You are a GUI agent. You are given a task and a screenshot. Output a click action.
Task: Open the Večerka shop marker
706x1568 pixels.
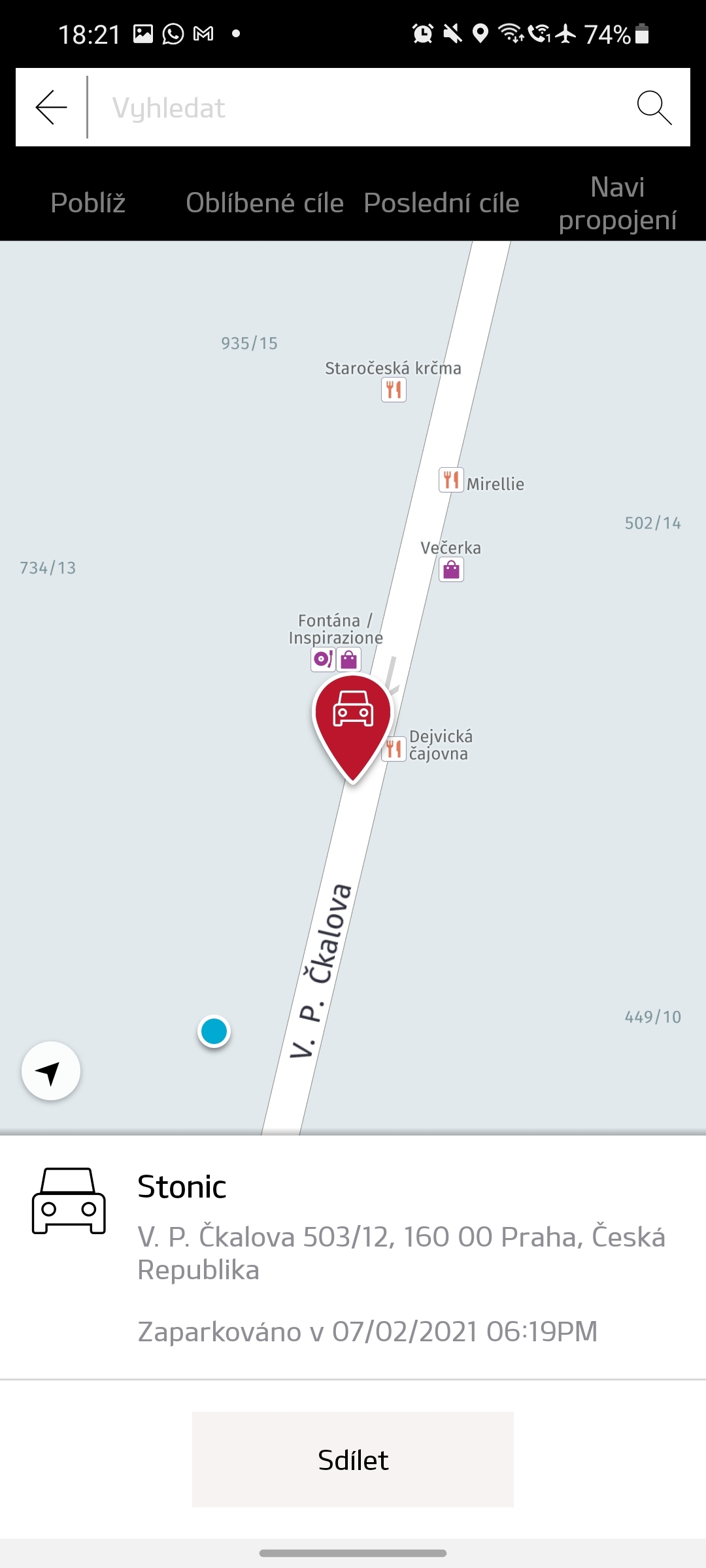pyautogui.click(x=451, y=570)
